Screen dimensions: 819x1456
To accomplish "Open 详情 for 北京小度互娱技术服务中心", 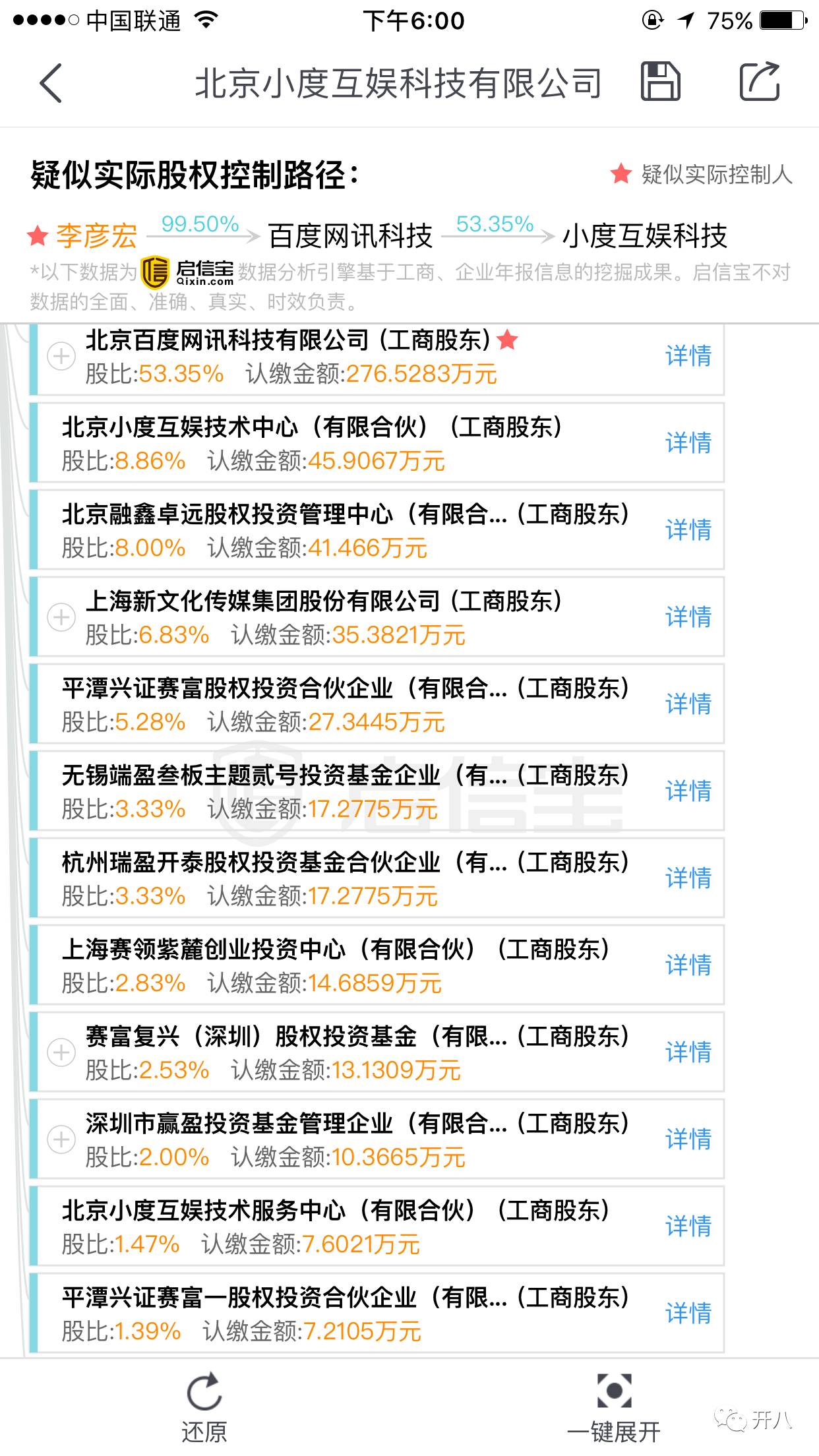I will [688, 1227].
